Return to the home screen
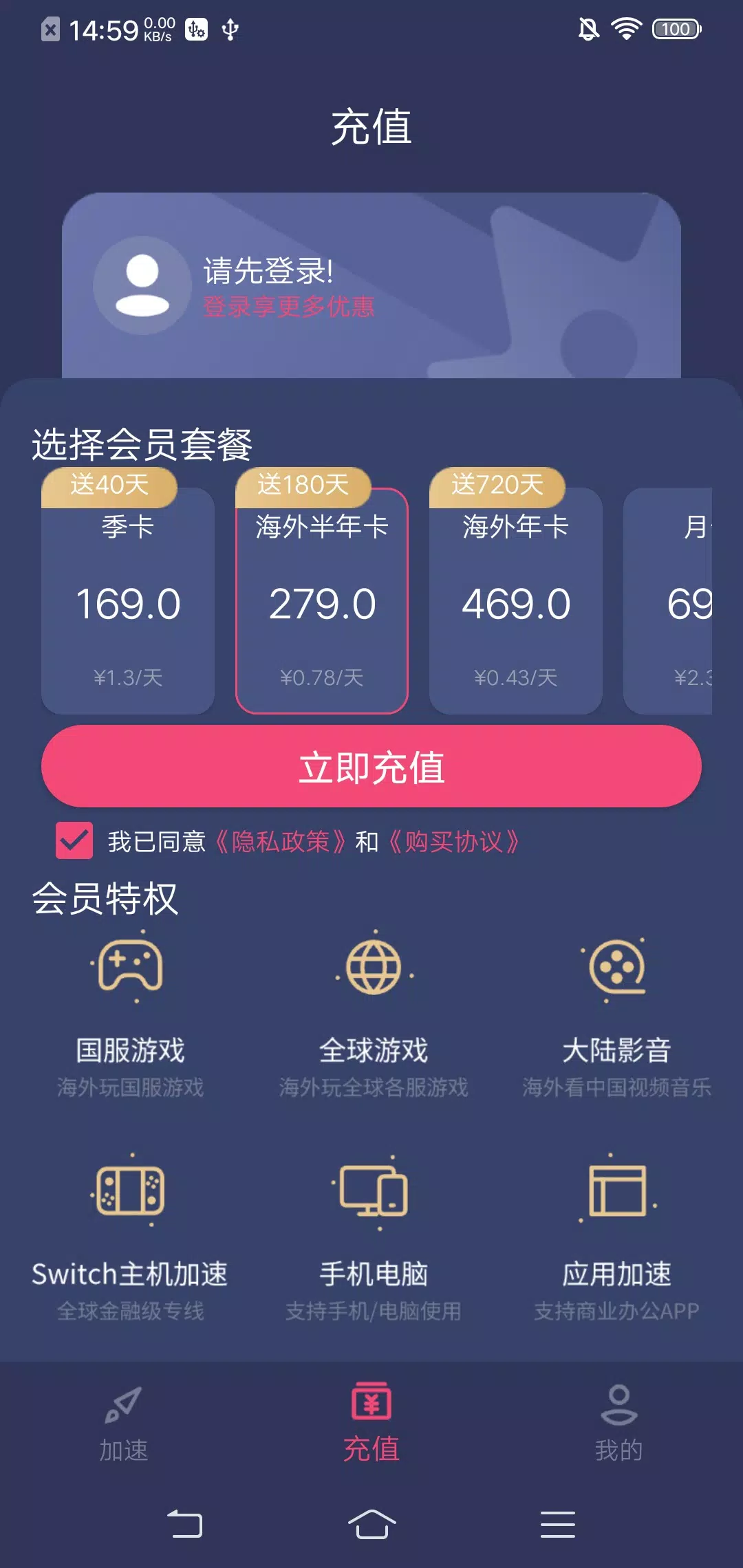 (371, 1524)
